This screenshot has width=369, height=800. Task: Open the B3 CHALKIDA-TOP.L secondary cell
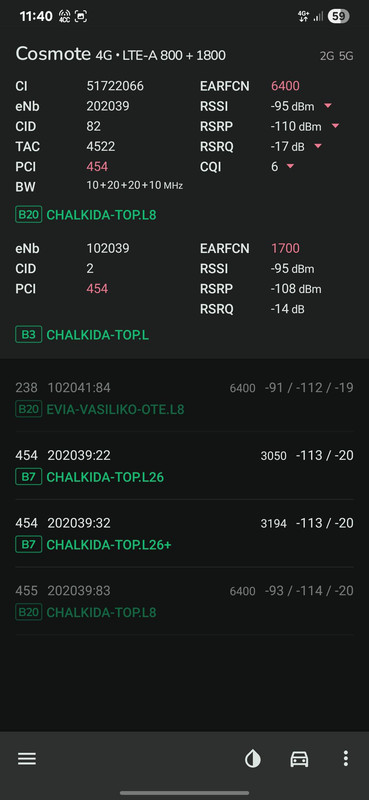82,335
